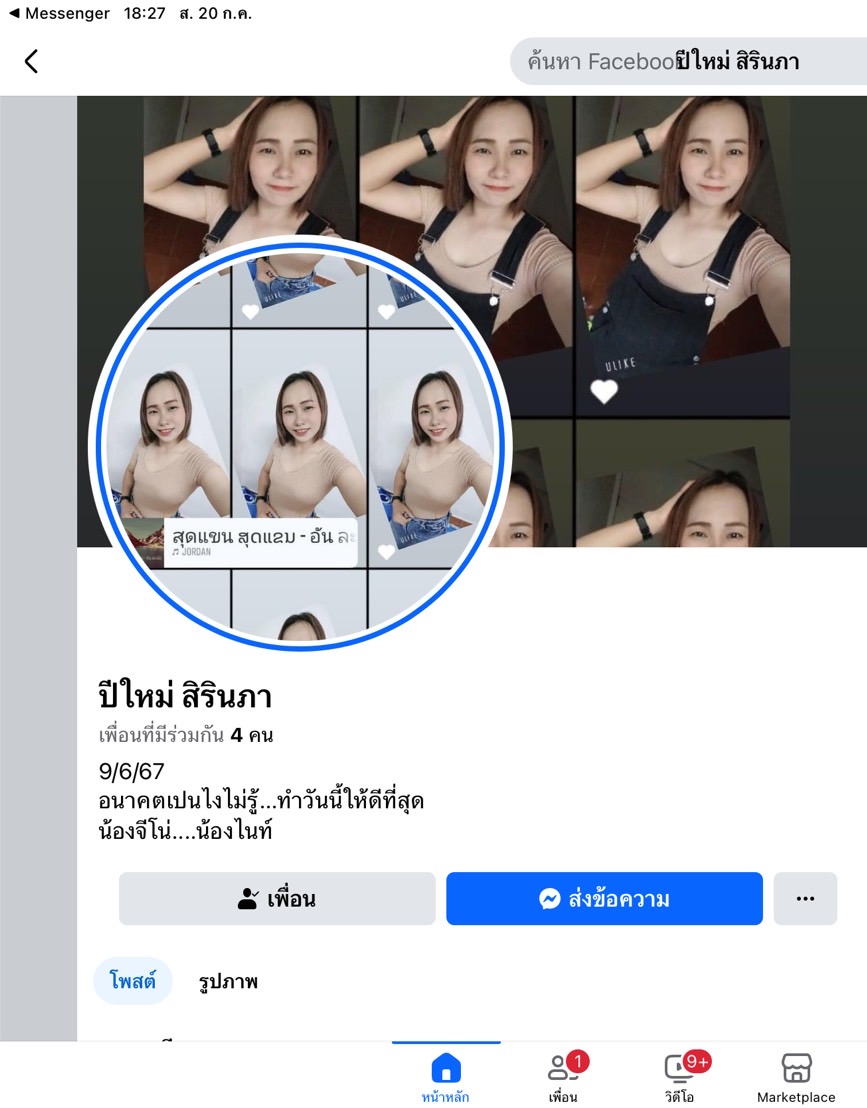Open the profile picture in the circle
The height and width of the screenshot is (1108, 867).
300,445
